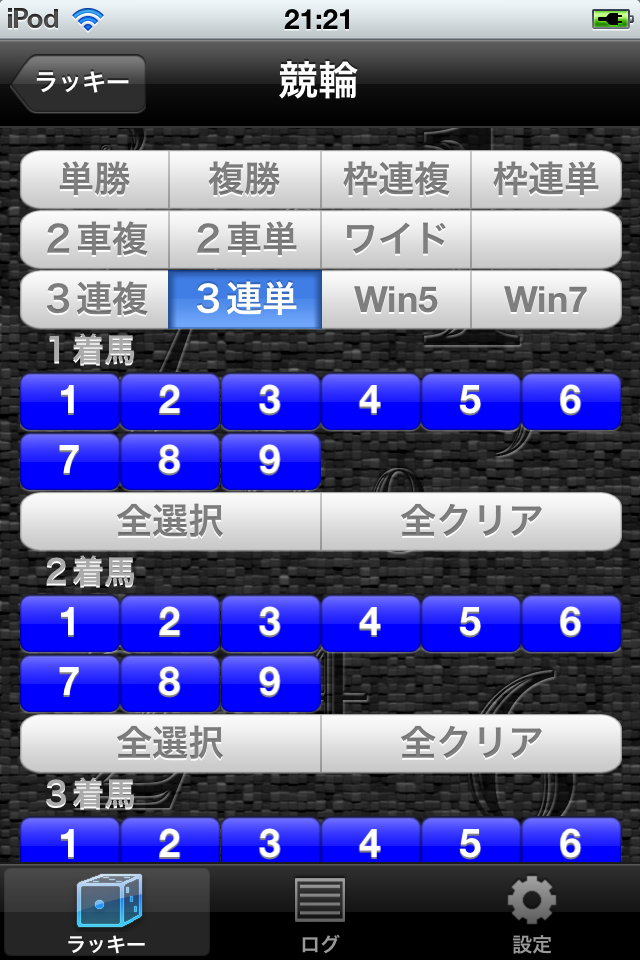Open the 設定 settings tab
Screen dimensions: 640x960
point(532,912)
